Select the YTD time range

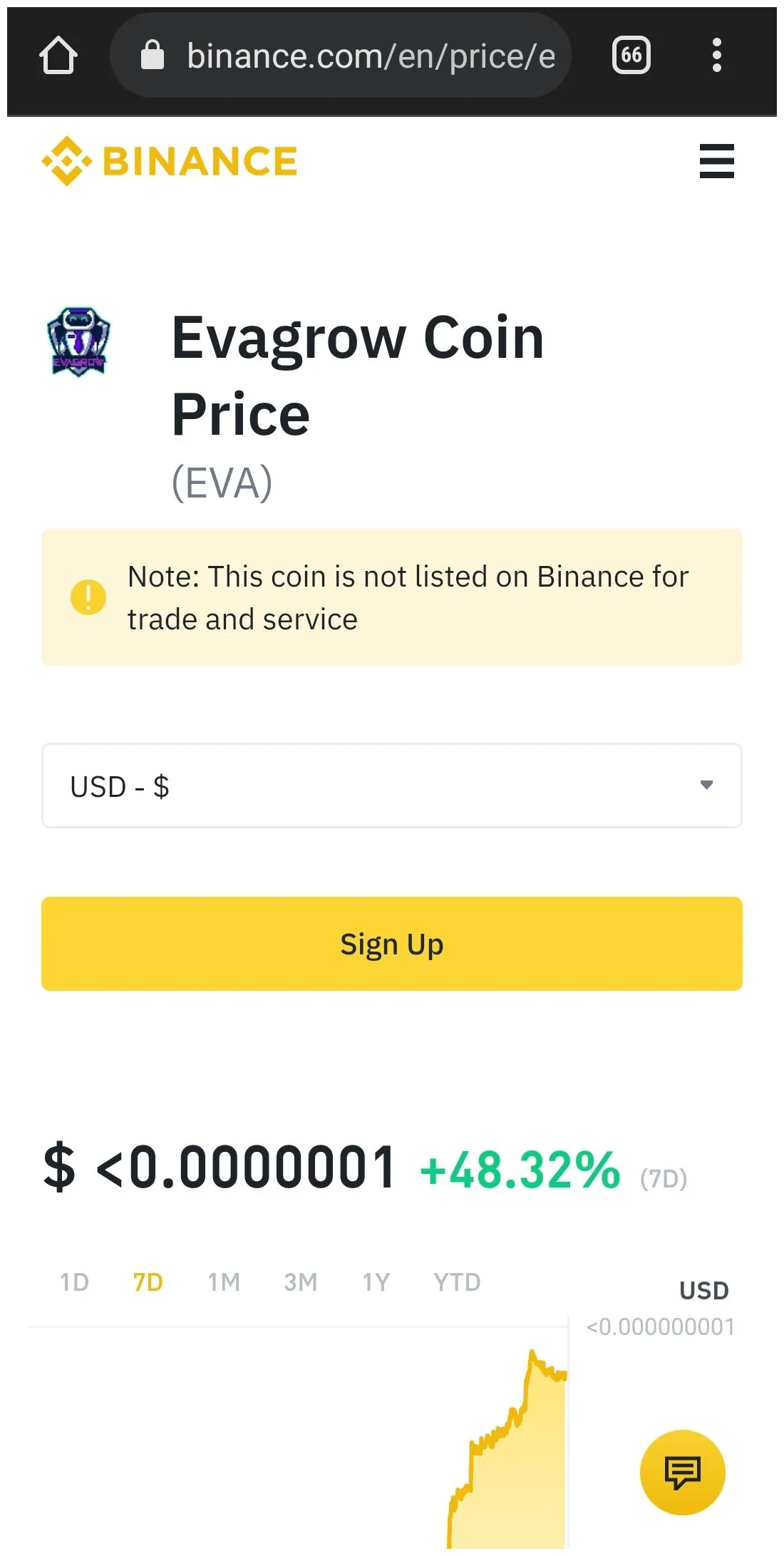click(456, 1281)
